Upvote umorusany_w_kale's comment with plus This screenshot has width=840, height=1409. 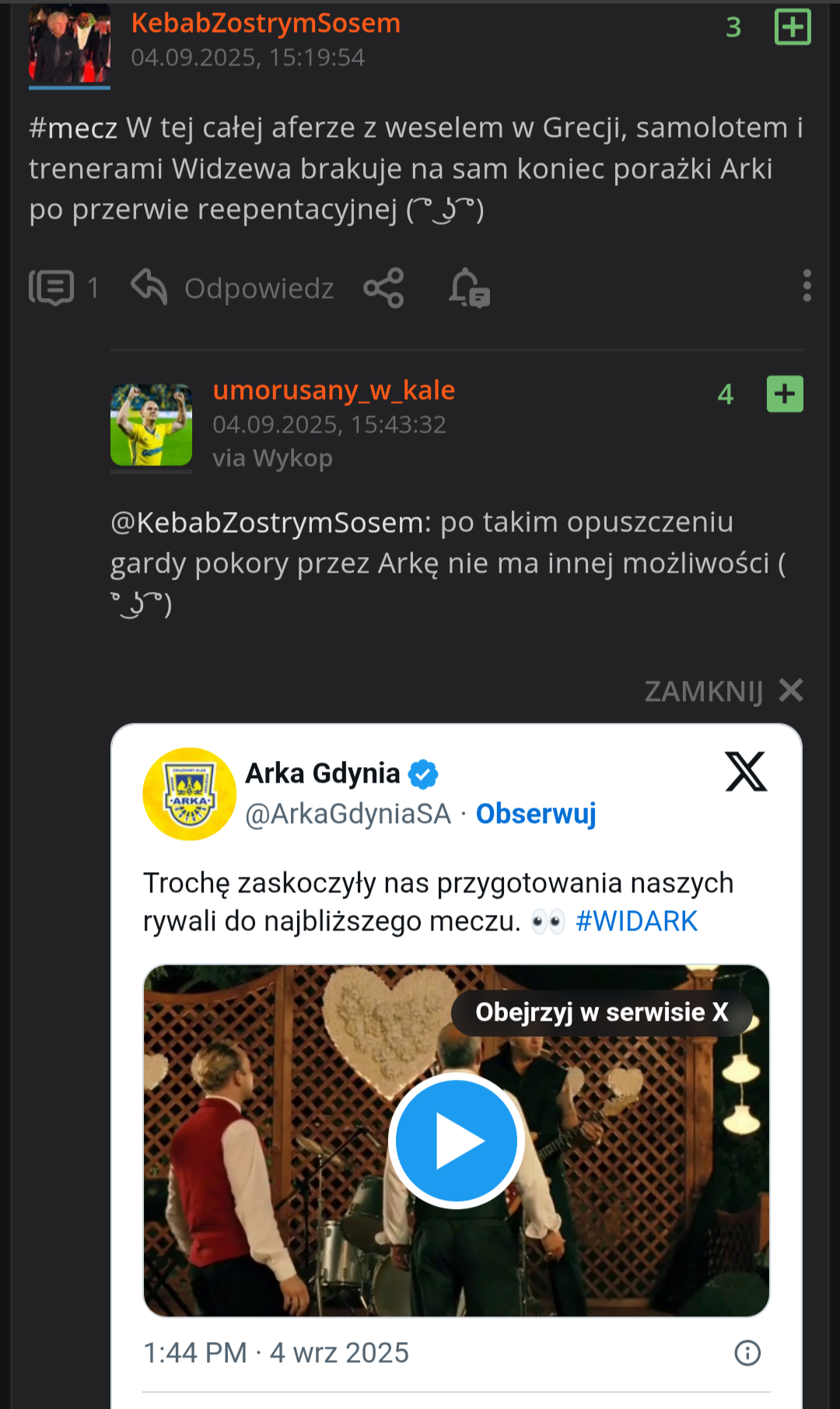point(785,394)
